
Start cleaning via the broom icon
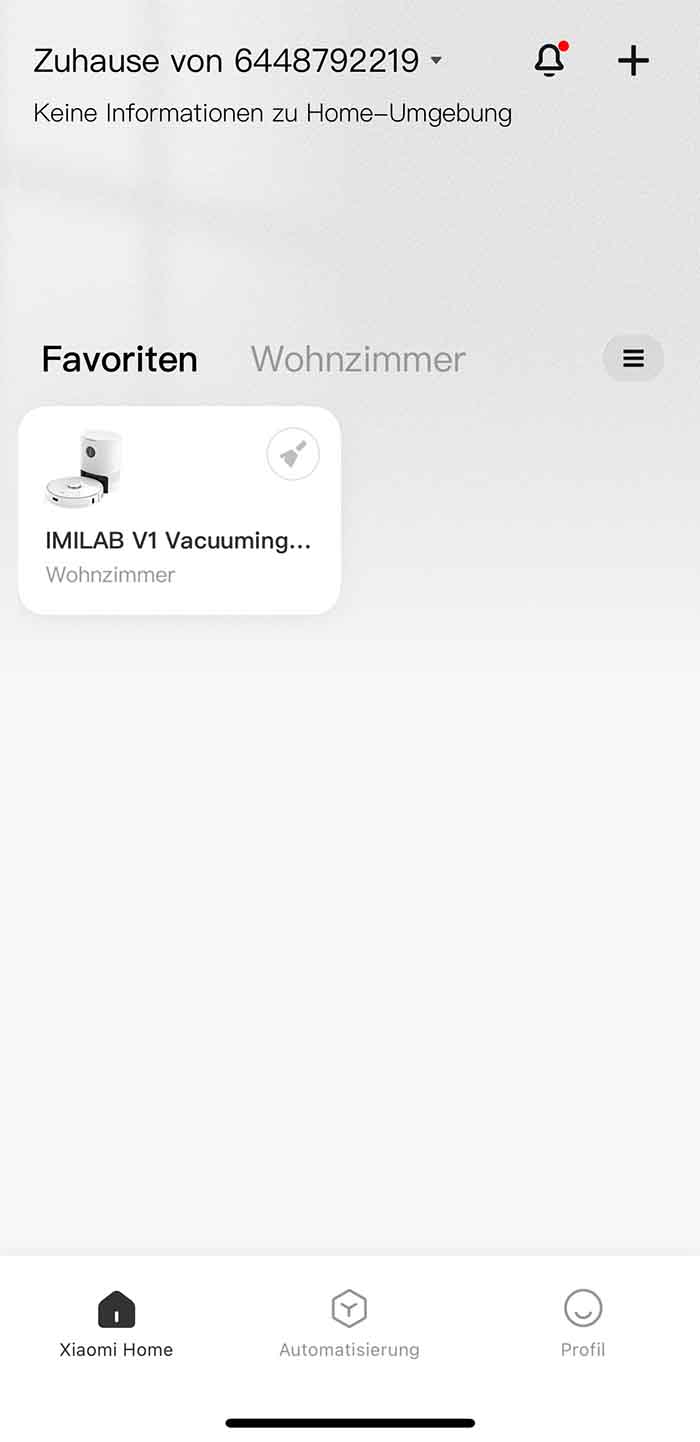293,455
